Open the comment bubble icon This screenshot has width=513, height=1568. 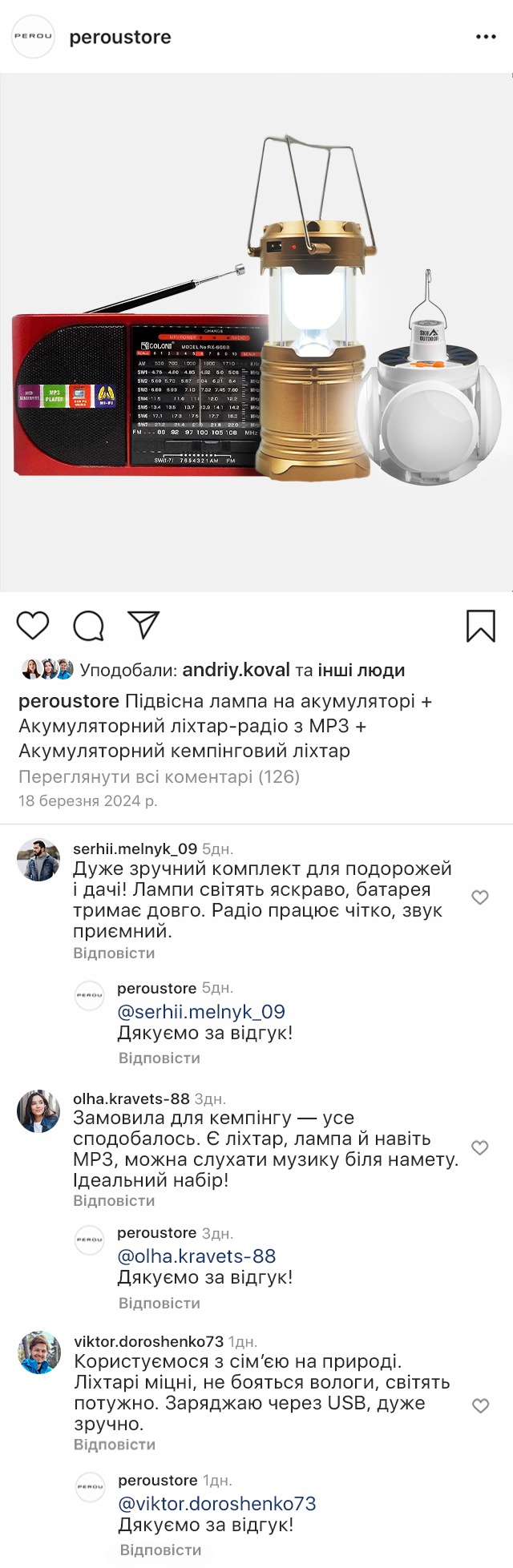89,626
